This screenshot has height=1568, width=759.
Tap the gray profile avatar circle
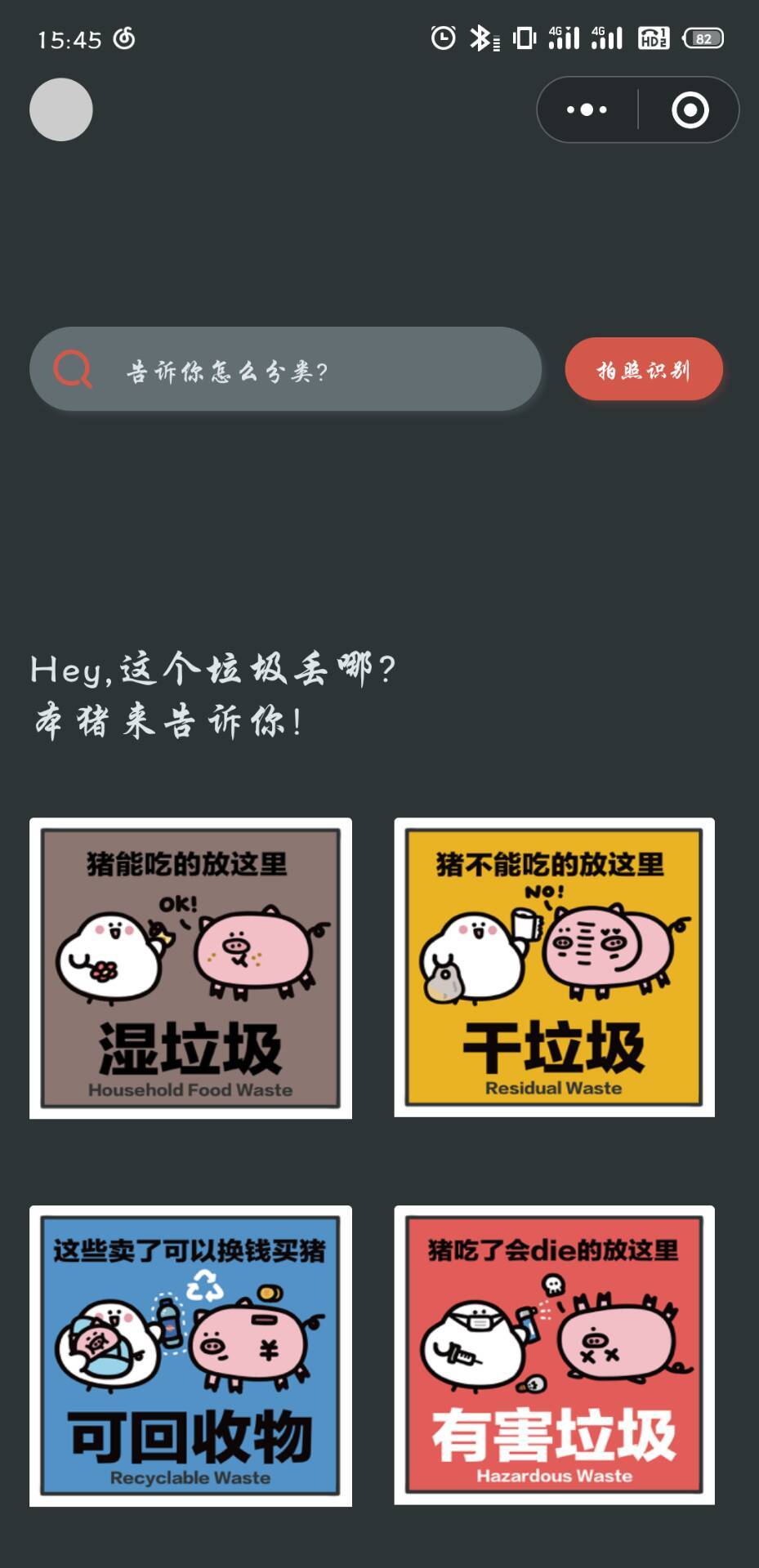click(61, 109)
